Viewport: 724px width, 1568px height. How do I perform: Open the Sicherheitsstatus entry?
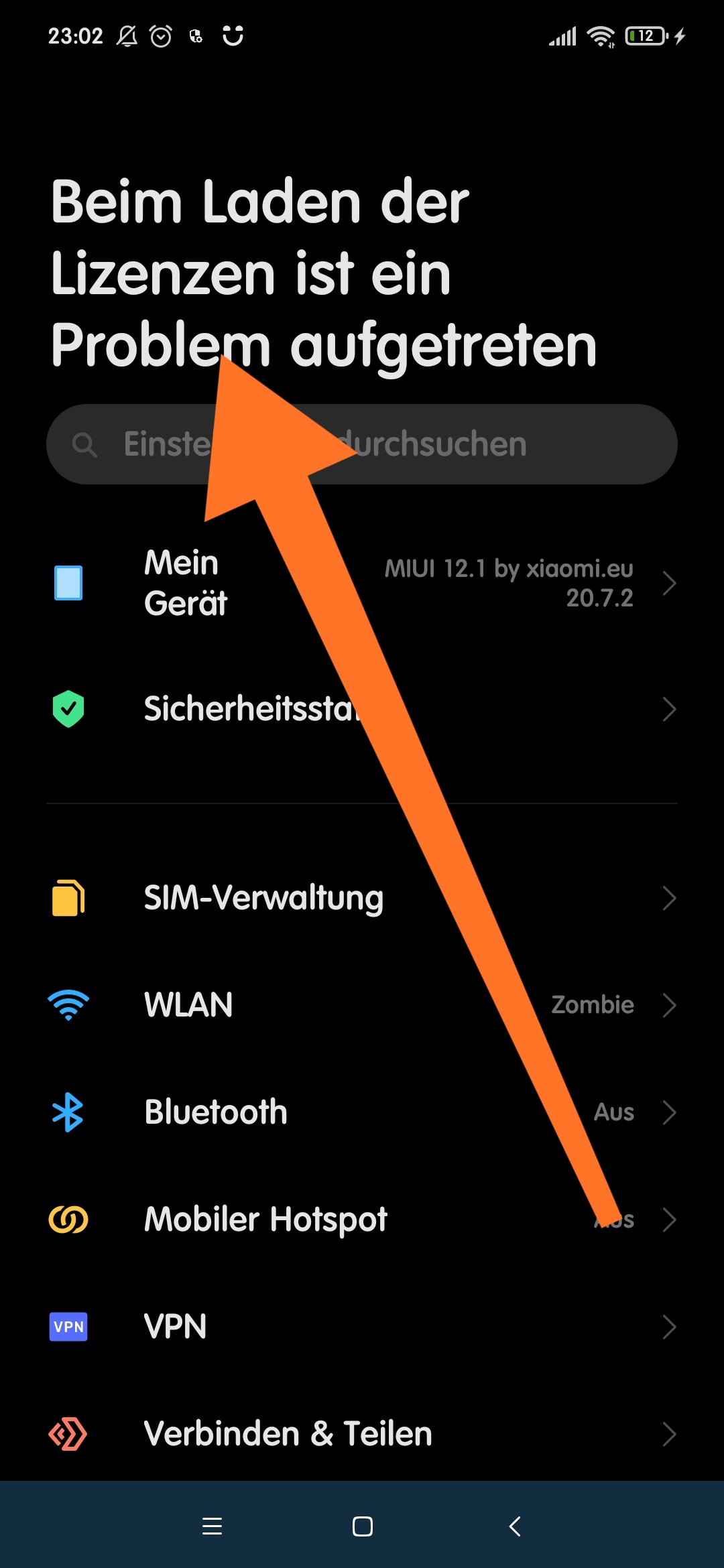(362, 709)
